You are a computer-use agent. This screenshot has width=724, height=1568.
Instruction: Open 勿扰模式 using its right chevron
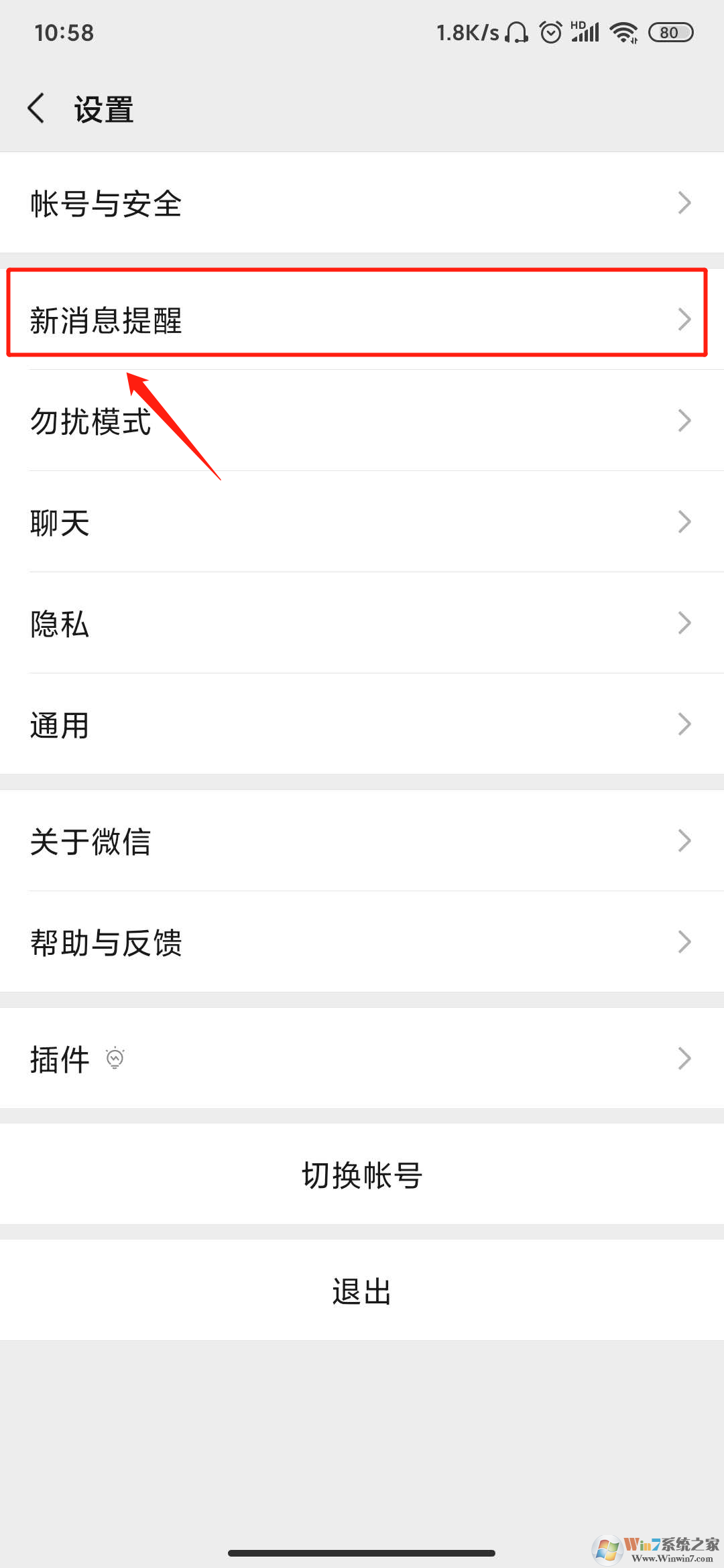click(x=684, y=421)
